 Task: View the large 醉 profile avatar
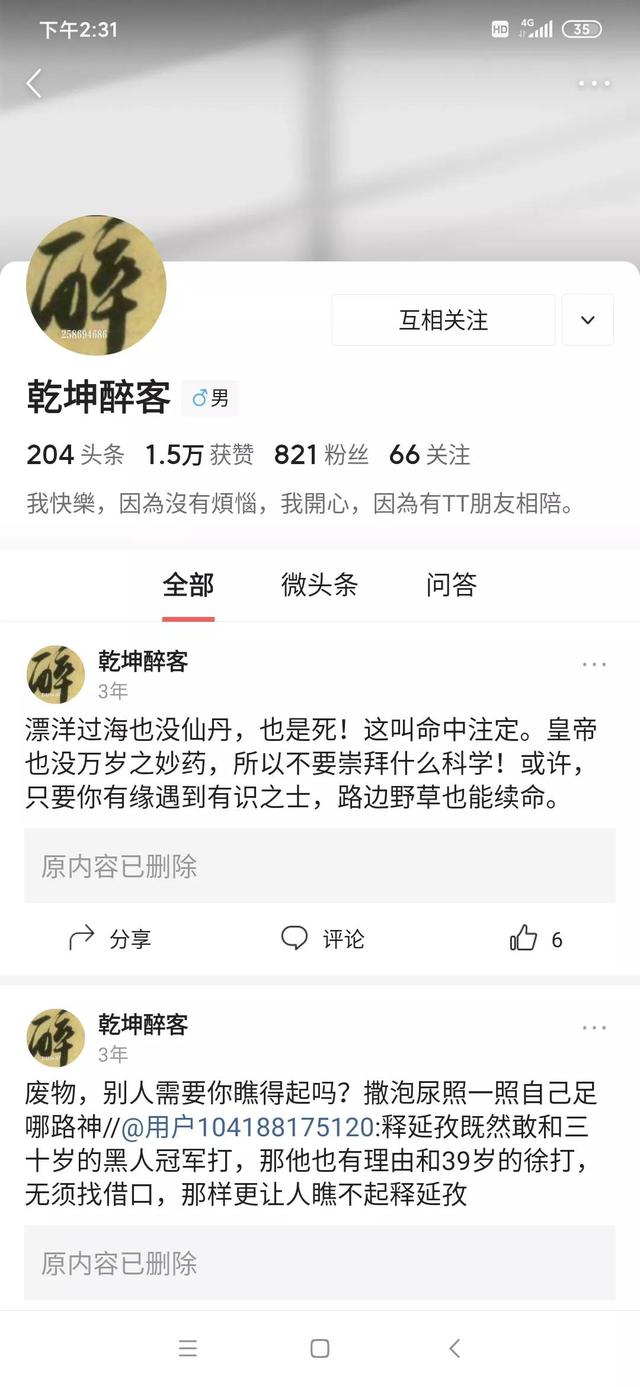click(x=96, y=286)
